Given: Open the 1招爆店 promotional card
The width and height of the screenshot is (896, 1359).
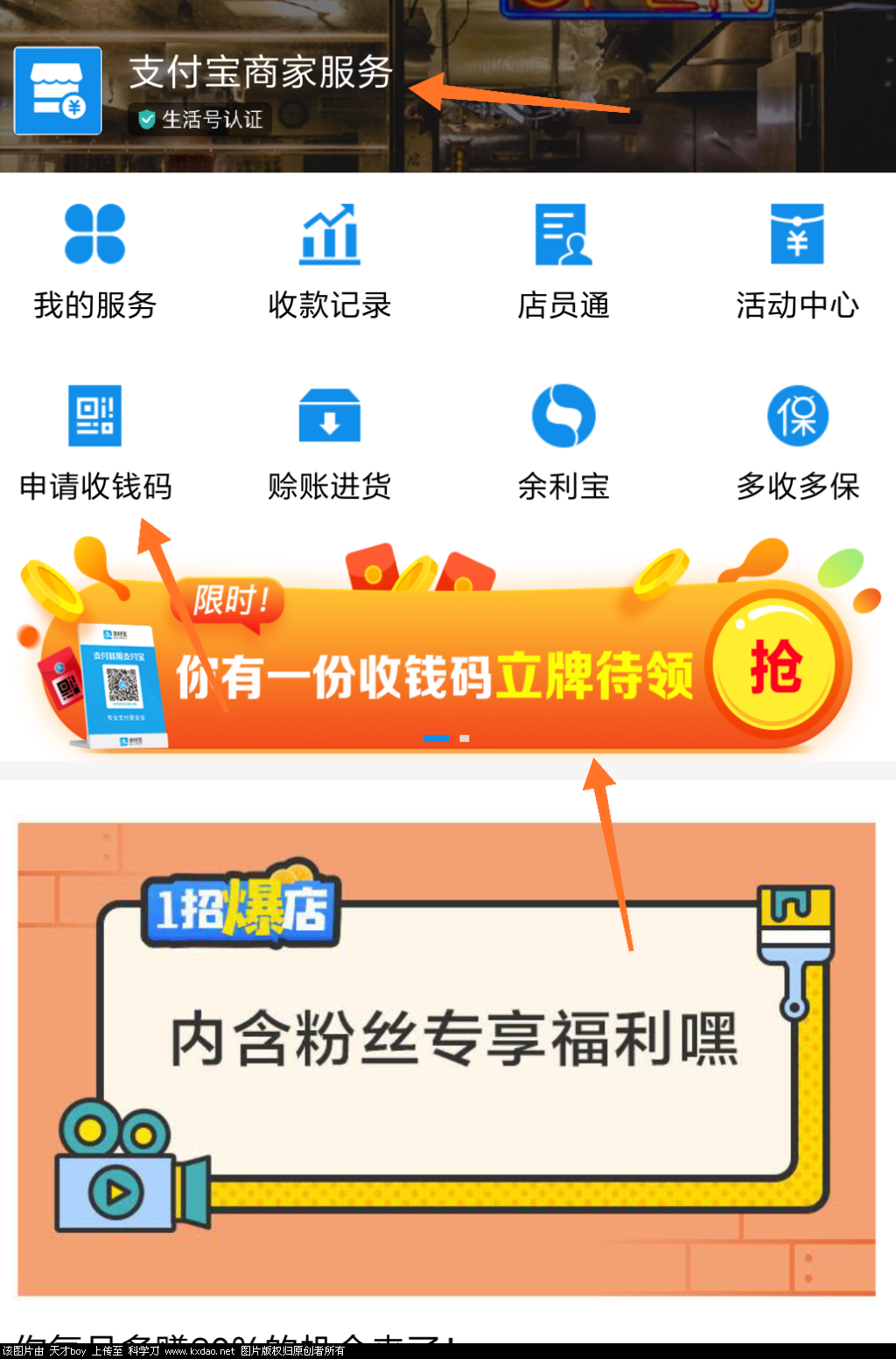Looking at the screenshot, I should (446, 1059).
